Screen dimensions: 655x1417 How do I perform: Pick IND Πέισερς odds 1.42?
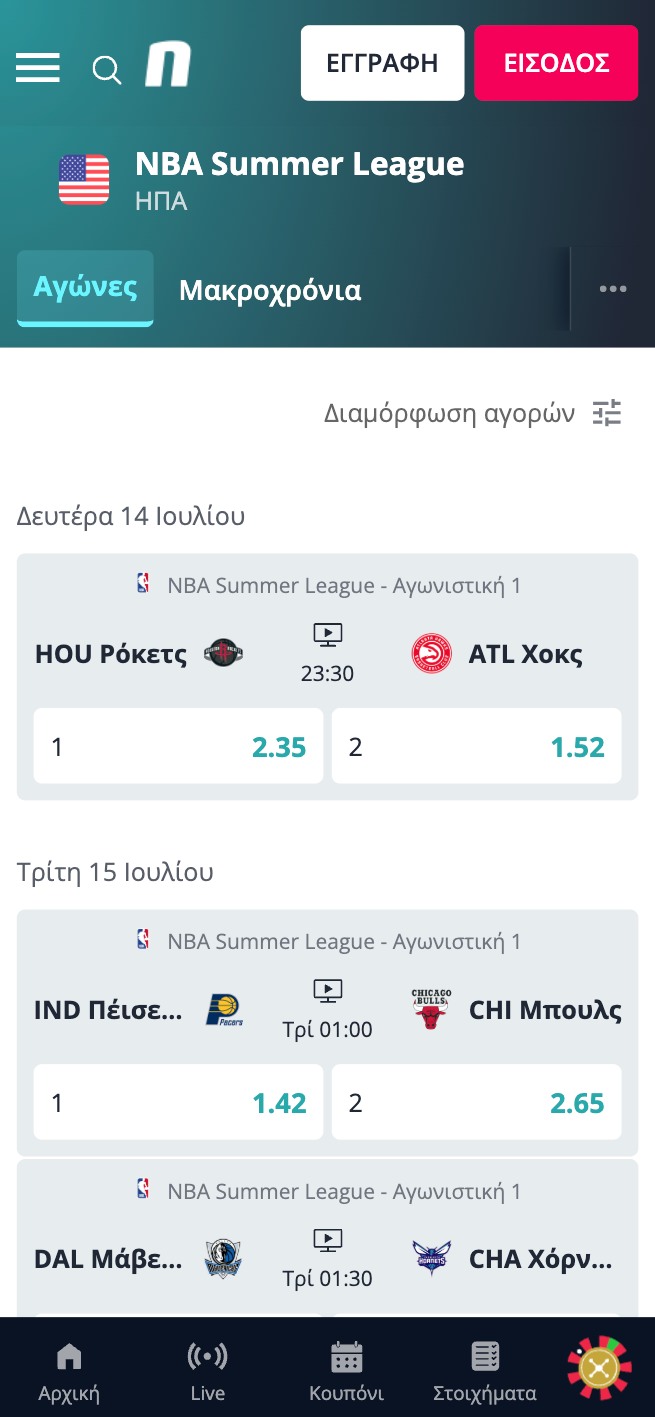click(x=178, y=1102)
